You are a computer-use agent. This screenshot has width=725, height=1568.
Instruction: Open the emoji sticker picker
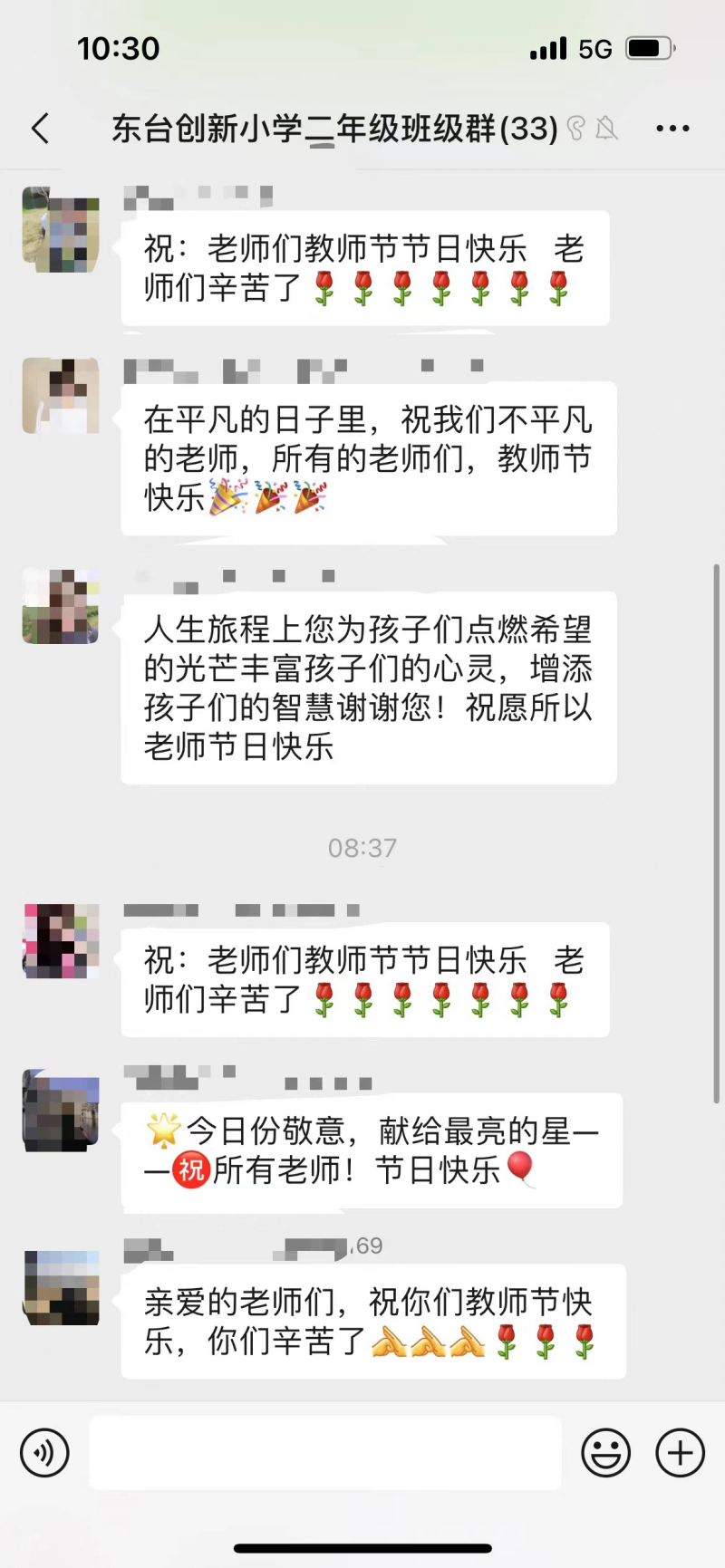[x=605, y=1453]
